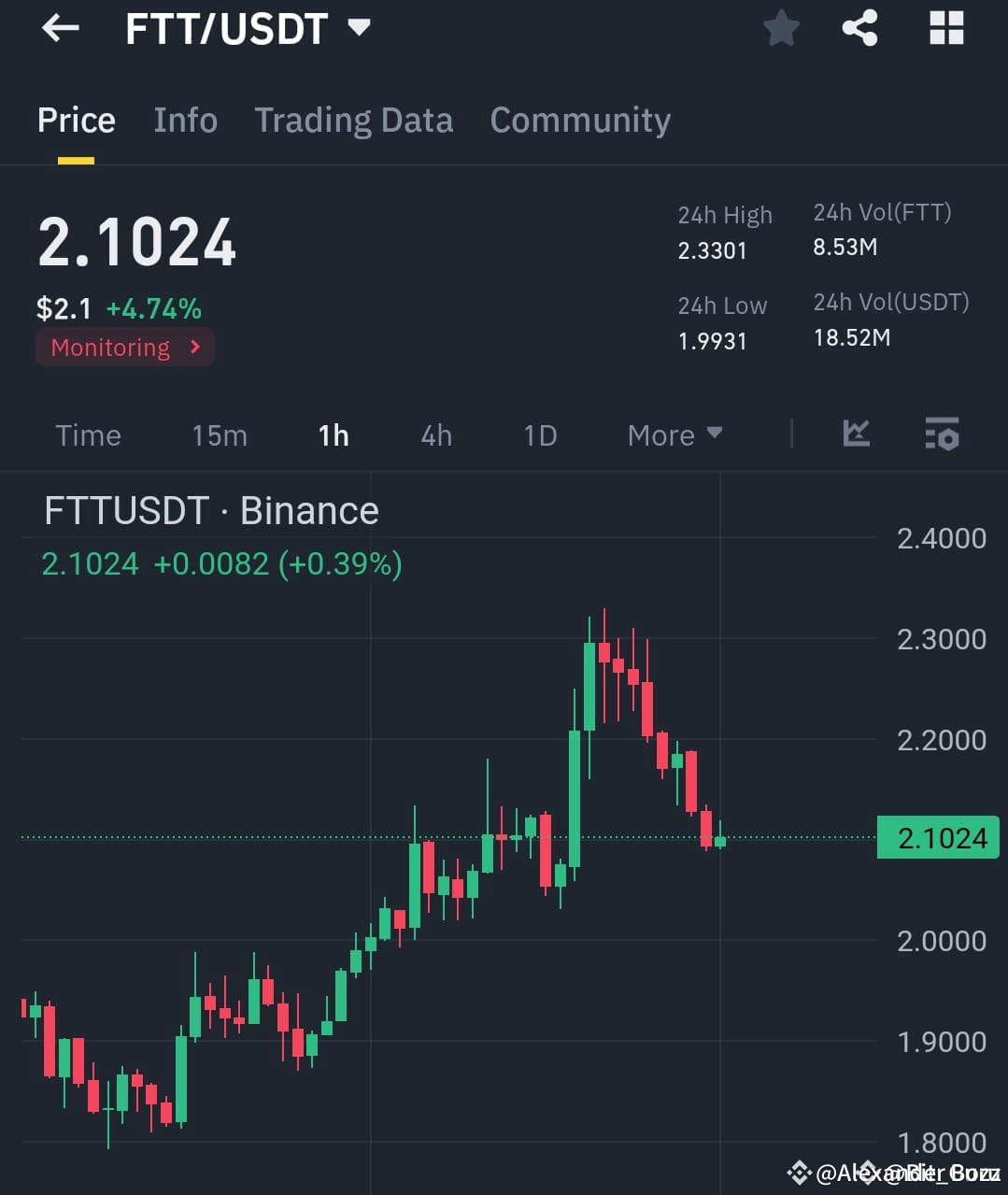
Task: Open the Monitoring tag details
Action: [124, 347]
